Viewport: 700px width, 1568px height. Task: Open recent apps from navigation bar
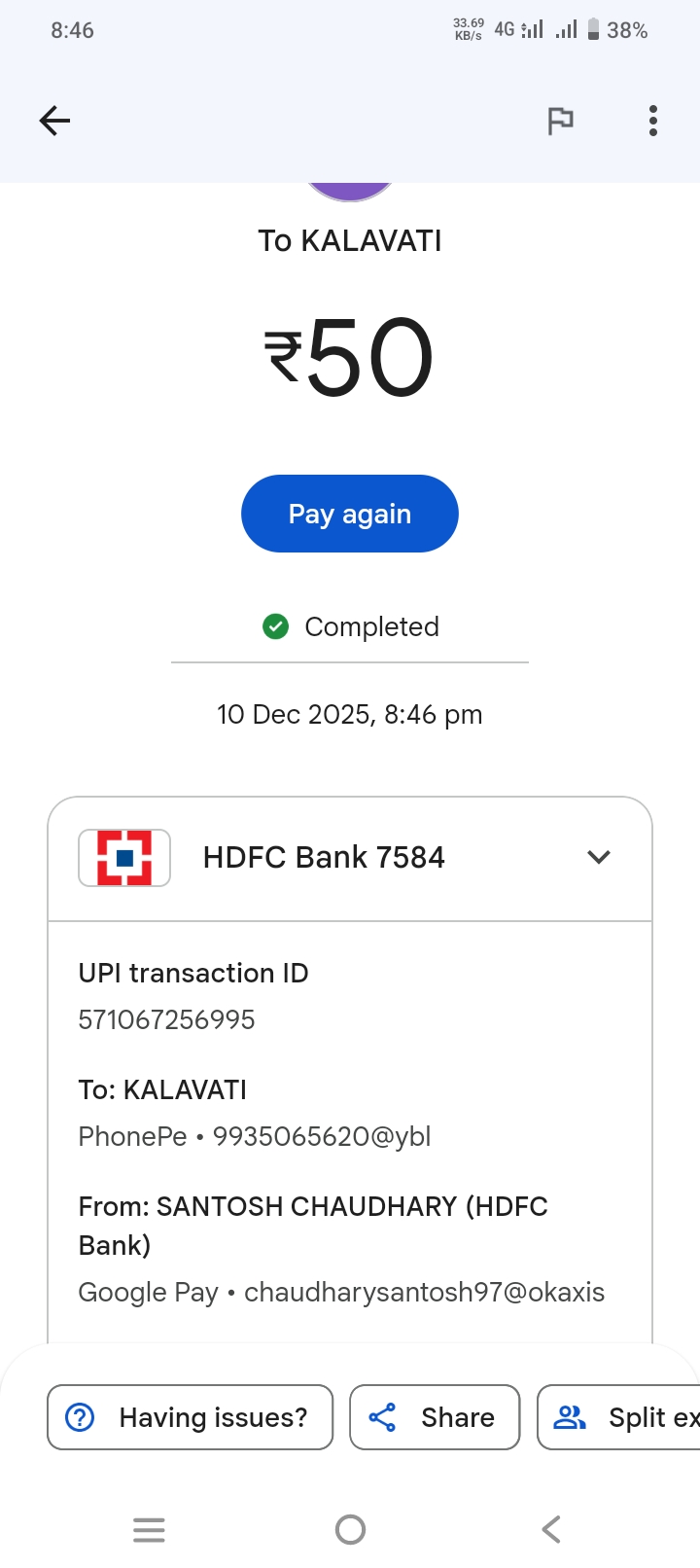coord(149,1530)
